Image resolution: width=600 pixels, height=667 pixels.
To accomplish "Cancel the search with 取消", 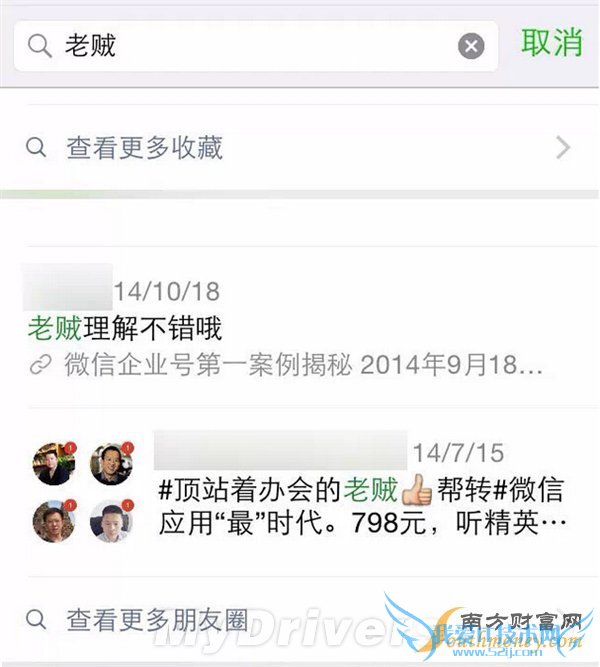I will (551, 44).
